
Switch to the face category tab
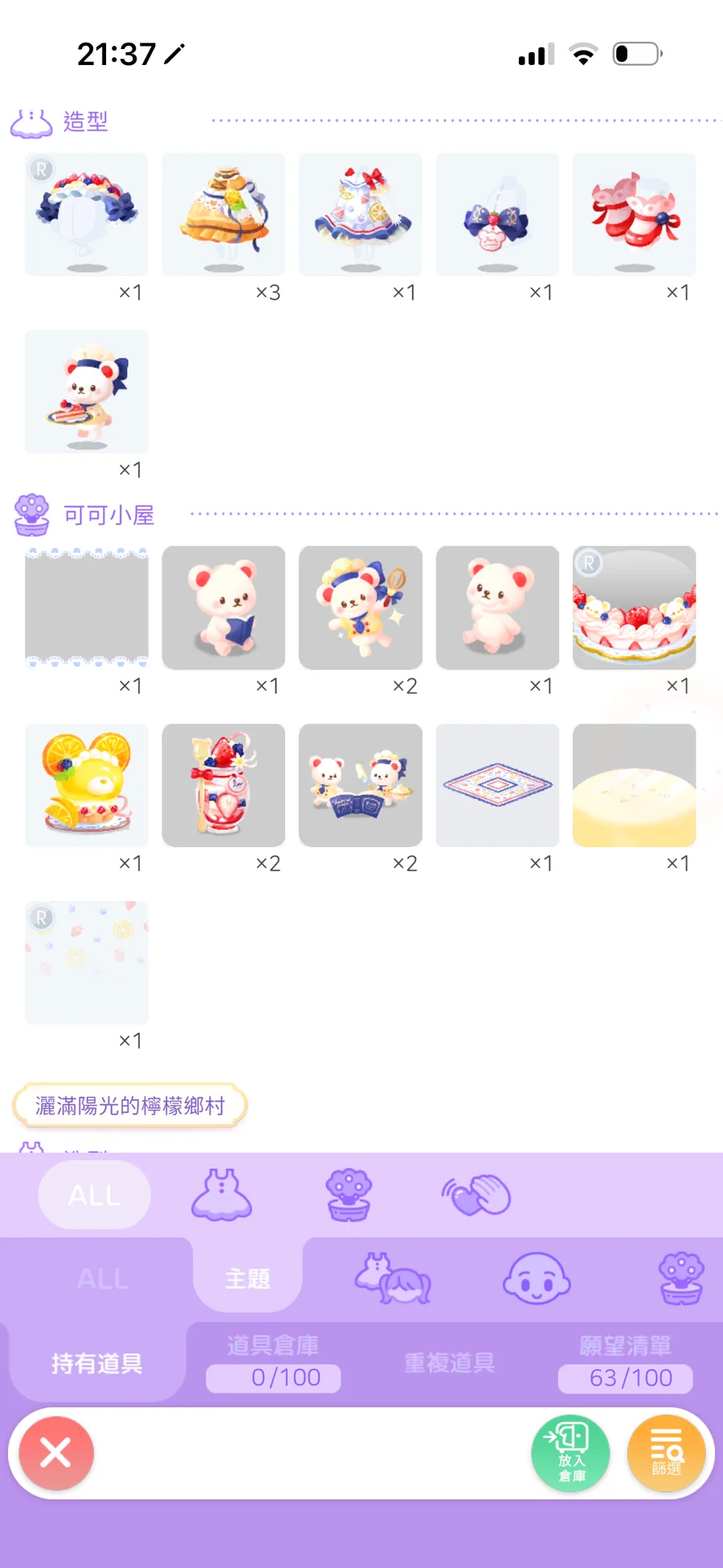click(537, 1279)
